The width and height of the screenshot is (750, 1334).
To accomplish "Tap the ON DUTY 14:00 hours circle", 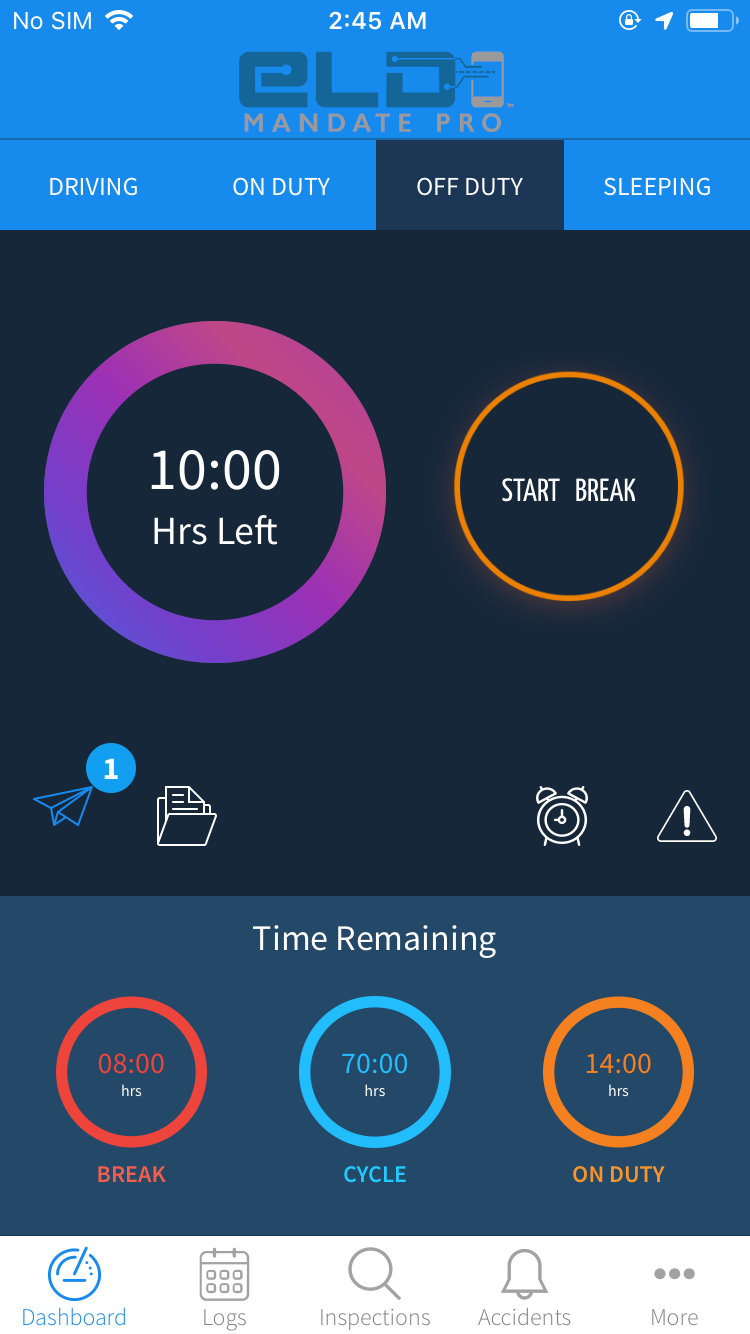I will pyautogui.click(x=618, y=1071).
